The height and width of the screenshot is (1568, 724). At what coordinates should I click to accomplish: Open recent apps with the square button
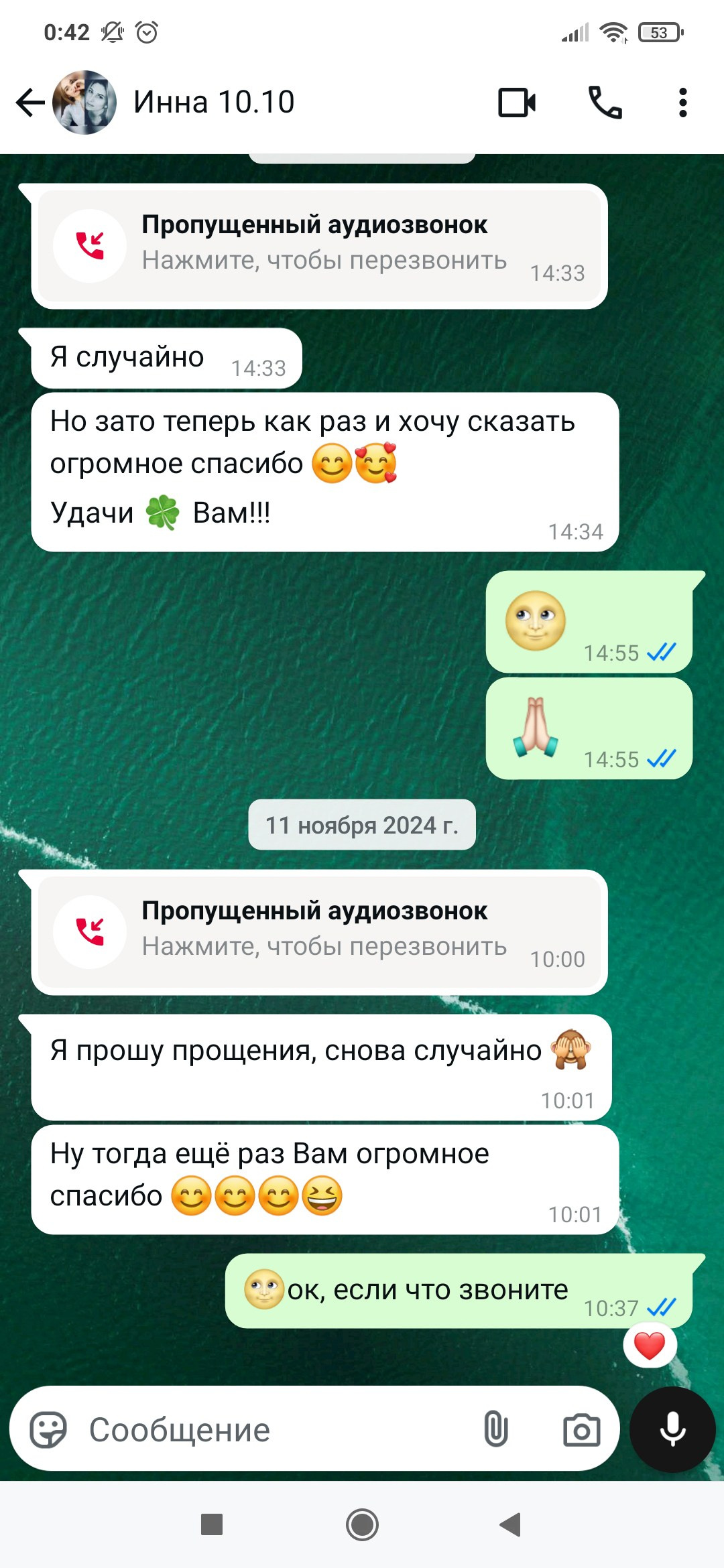coord(212,1524)
